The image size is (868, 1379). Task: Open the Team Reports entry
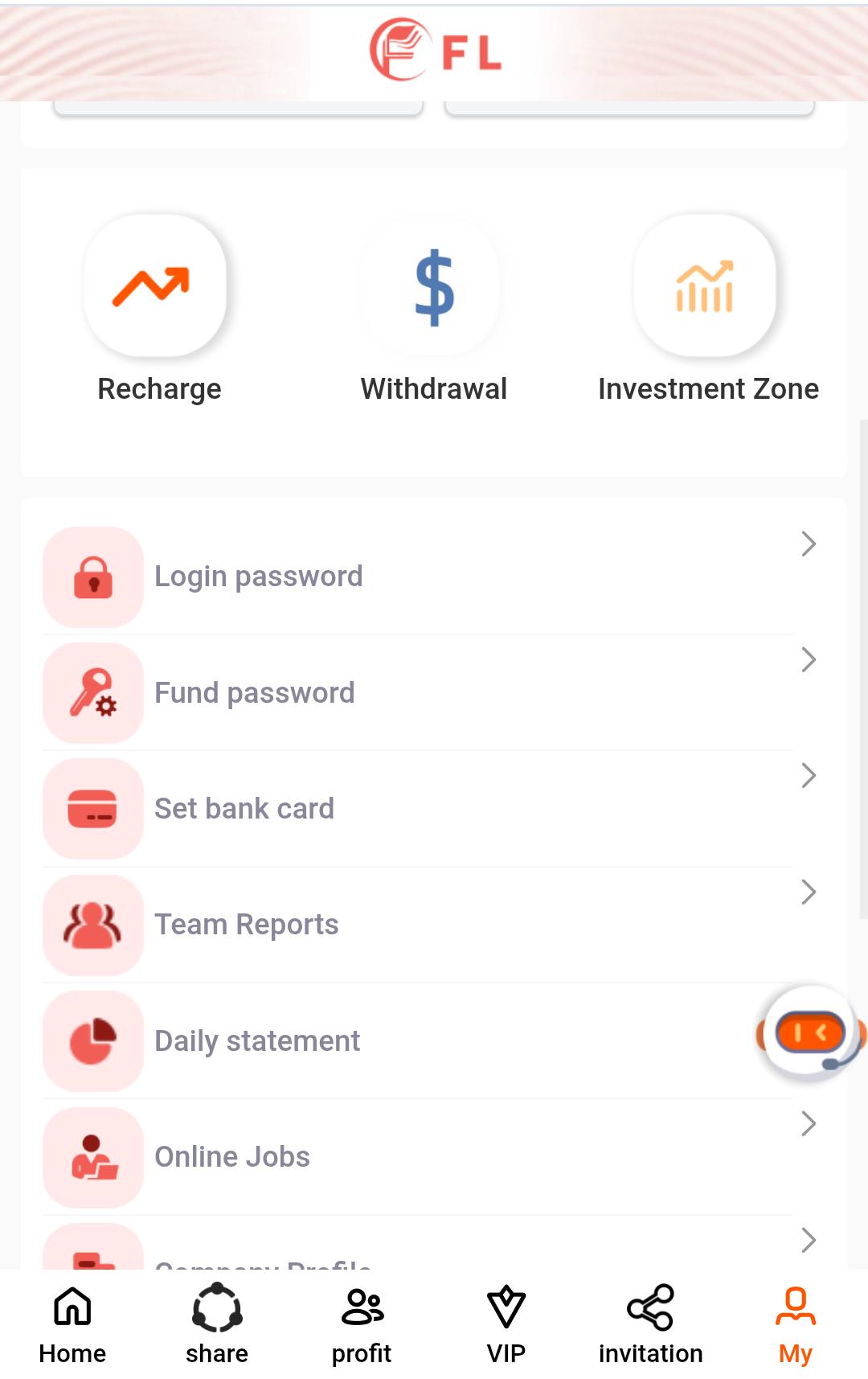pyautogui.click(x=247, y=925)
